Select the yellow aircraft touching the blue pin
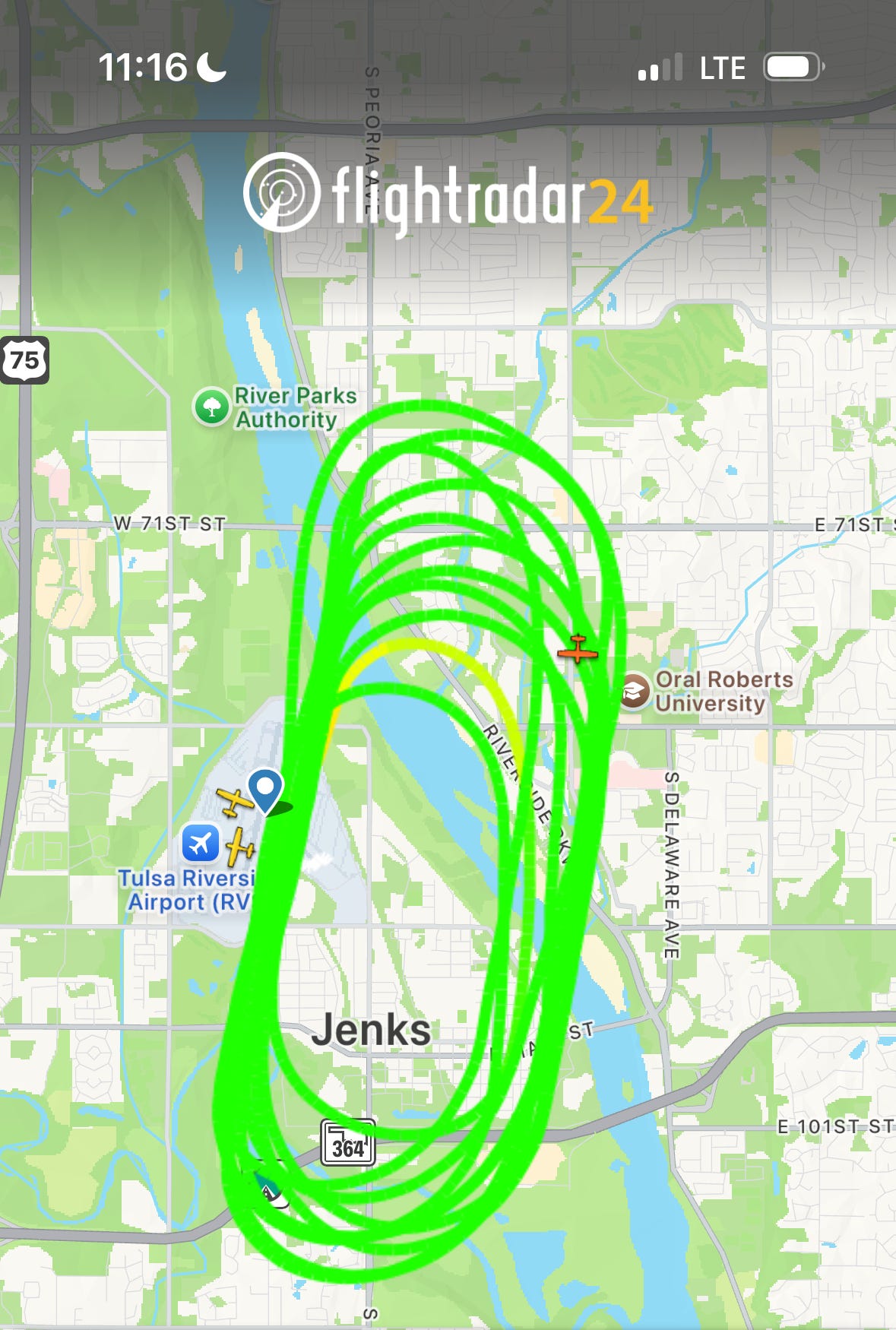Viewport: 896px width, 1330px height. point(235,801)
